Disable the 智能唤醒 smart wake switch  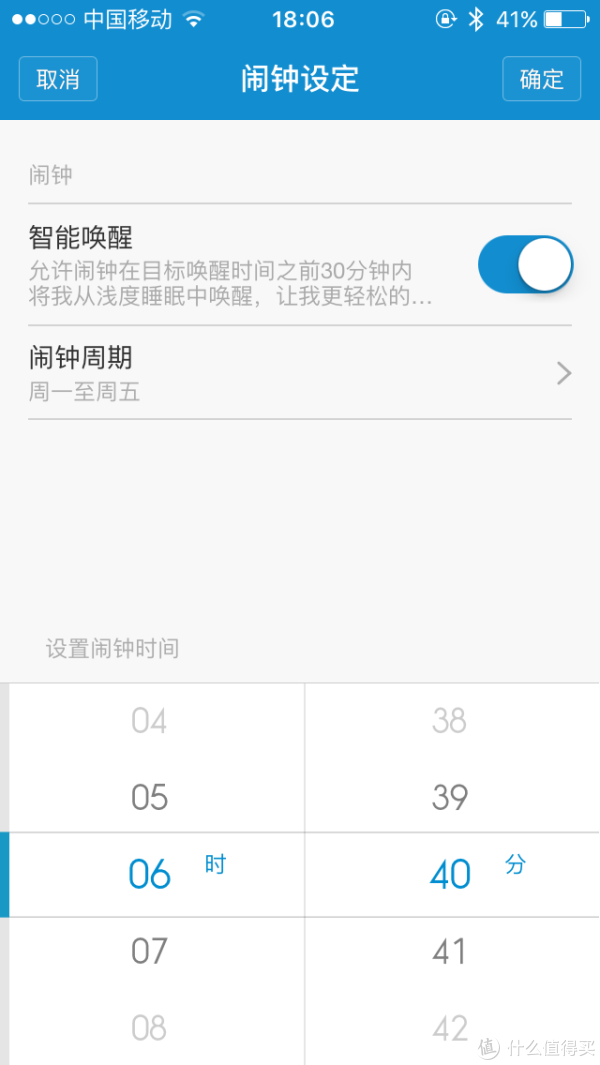click(525, 264)
